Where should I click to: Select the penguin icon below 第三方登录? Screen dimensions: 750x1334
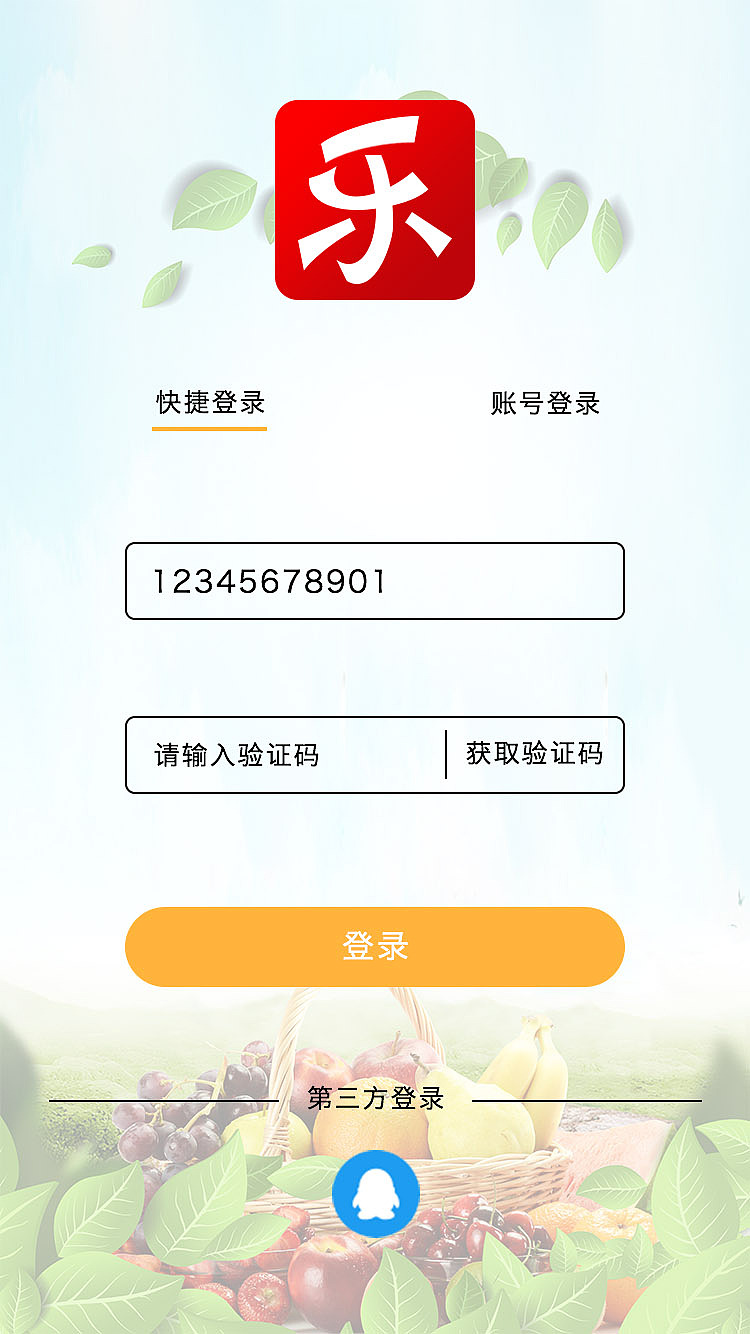(x=375, y=1196)
